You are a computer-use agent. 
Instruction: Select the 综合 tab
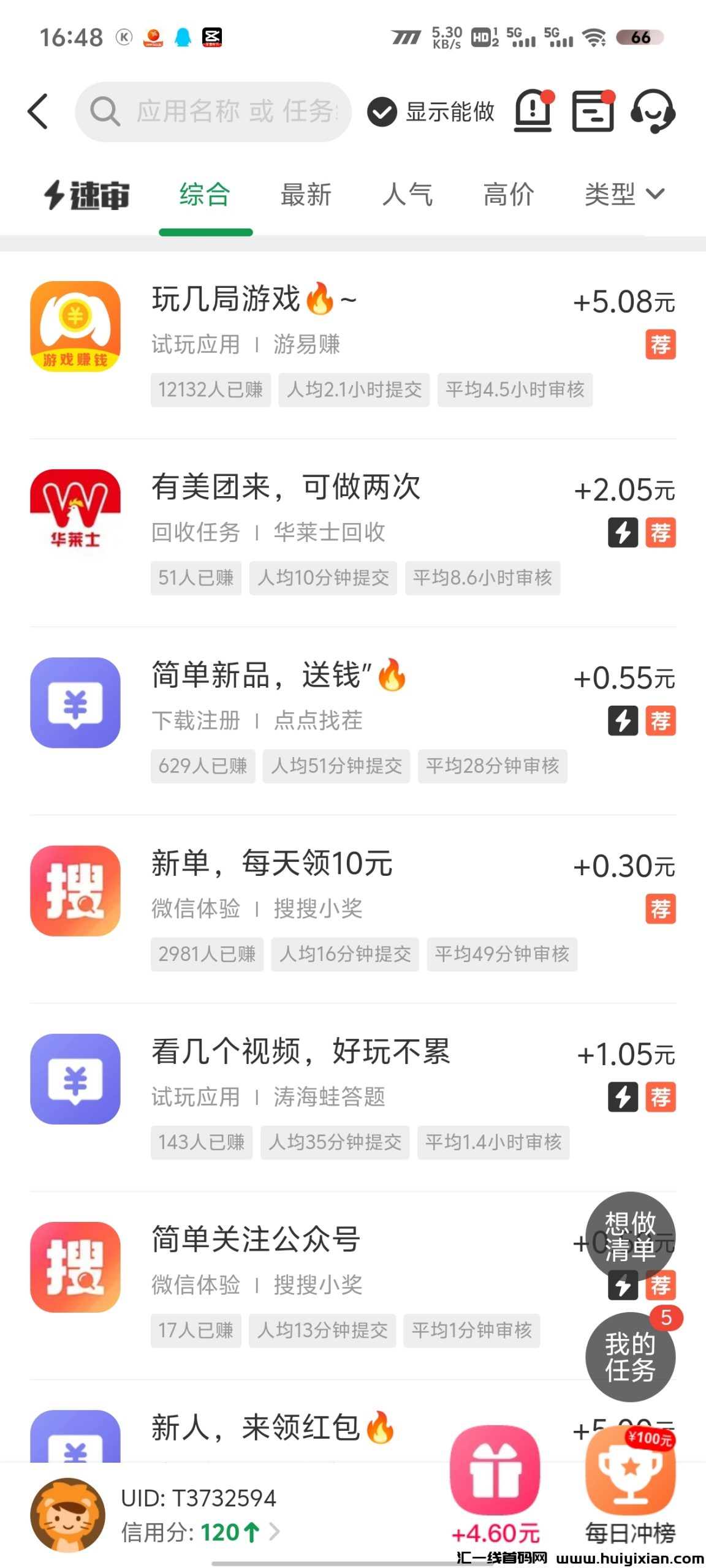(205, 195)
